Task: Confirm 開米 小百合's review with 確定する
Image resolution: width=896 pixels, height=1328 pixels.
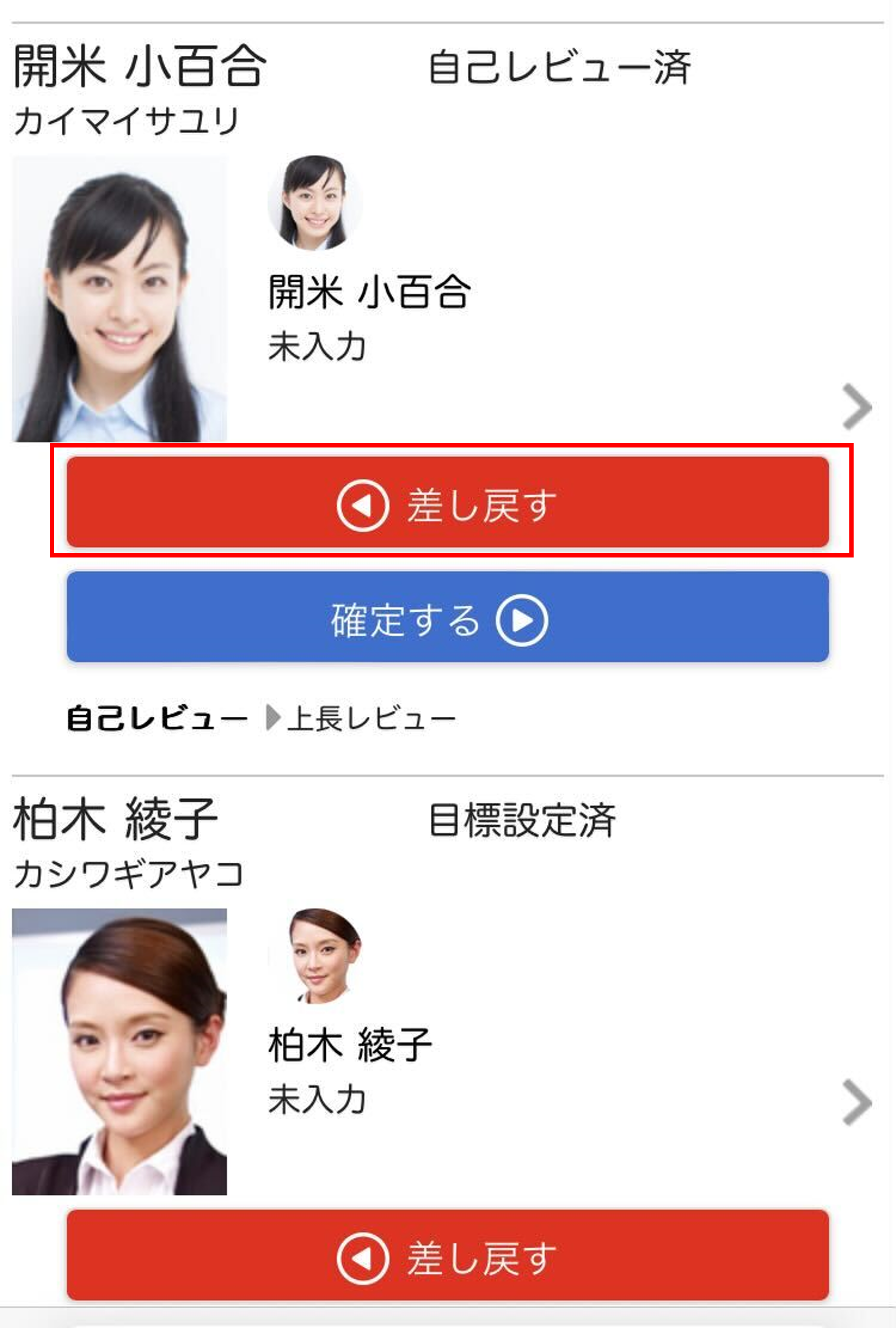Action: tap(447, 618)
